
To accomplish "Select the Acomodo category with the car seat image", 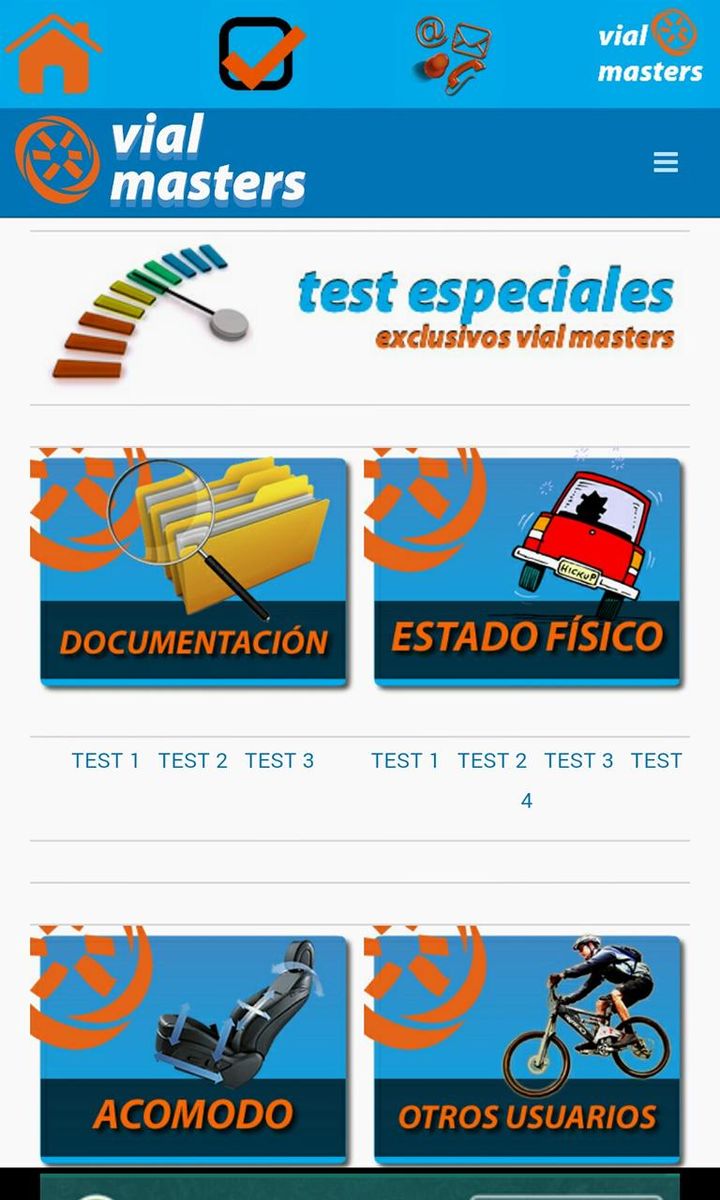I will tap(192, 1040).
